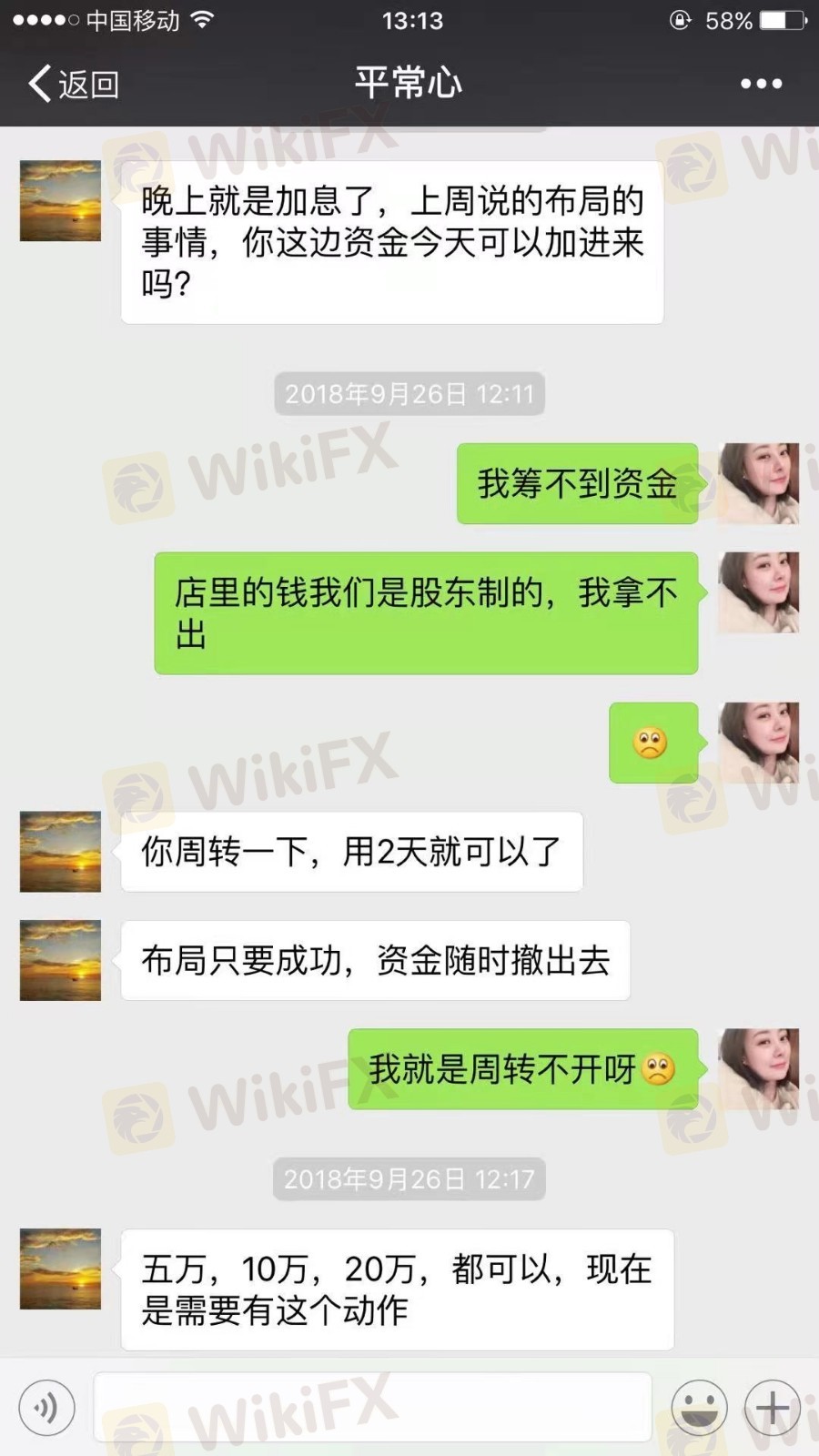The width and height of the screenshot is (819, 1456).
Task: Open the plus attachments menu
Action: pyautogui.click(x=773, y=1408)
